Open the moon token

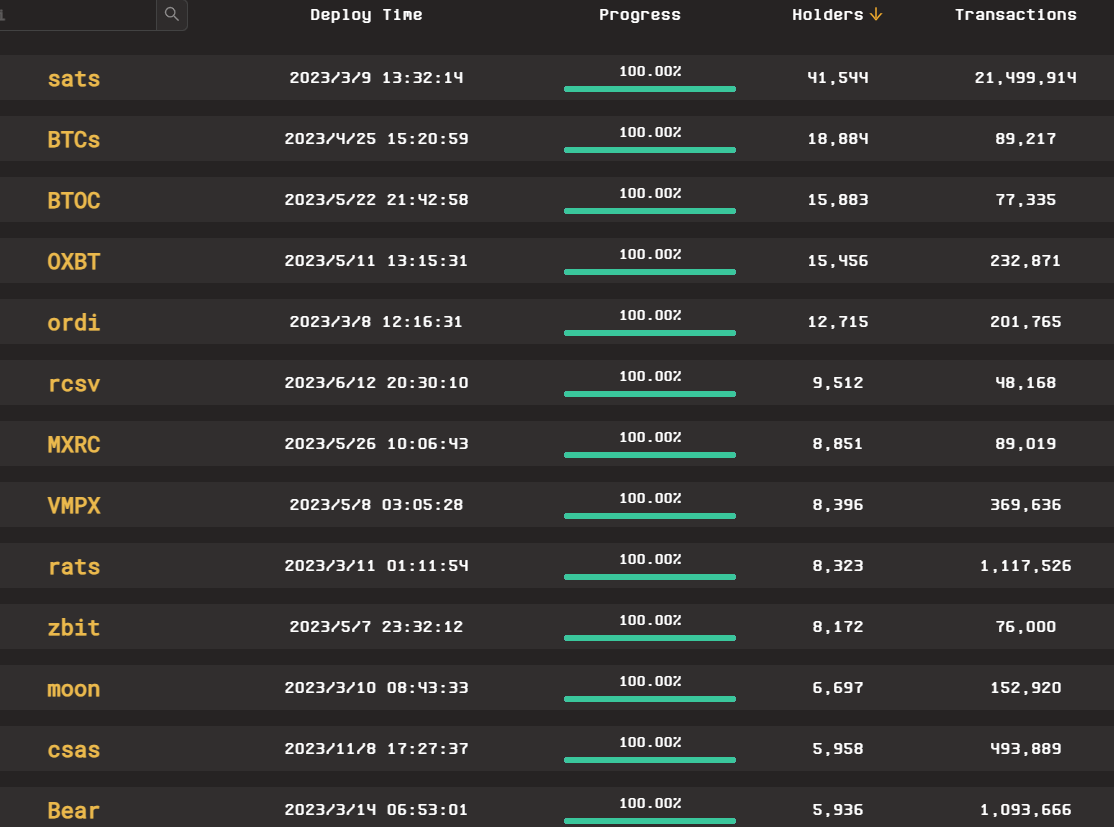pyautogui.click(x=74, y=688)
